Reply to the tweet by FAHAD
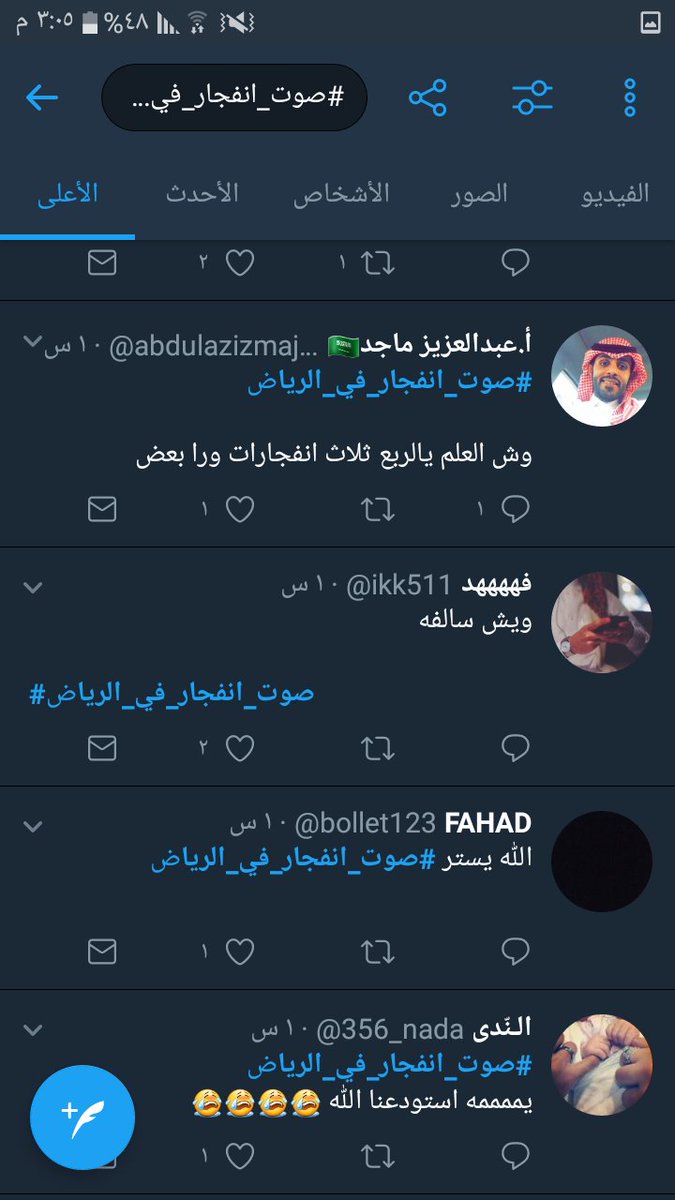Image resolution: width=675 pixels, height=1200 pixels. pyautogui.click(x=515, y=952)
